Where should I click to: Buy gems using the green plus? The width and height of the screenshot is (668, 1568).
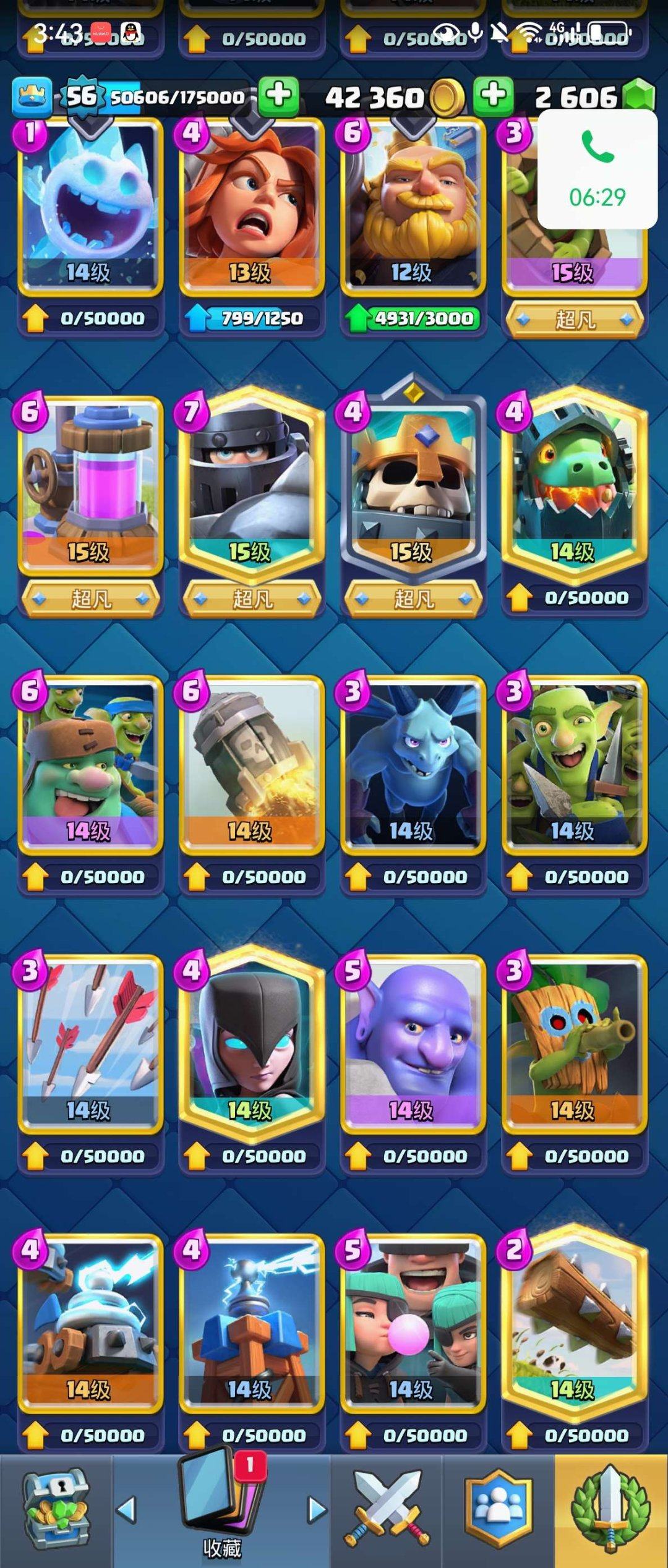[x=493, y=96]
